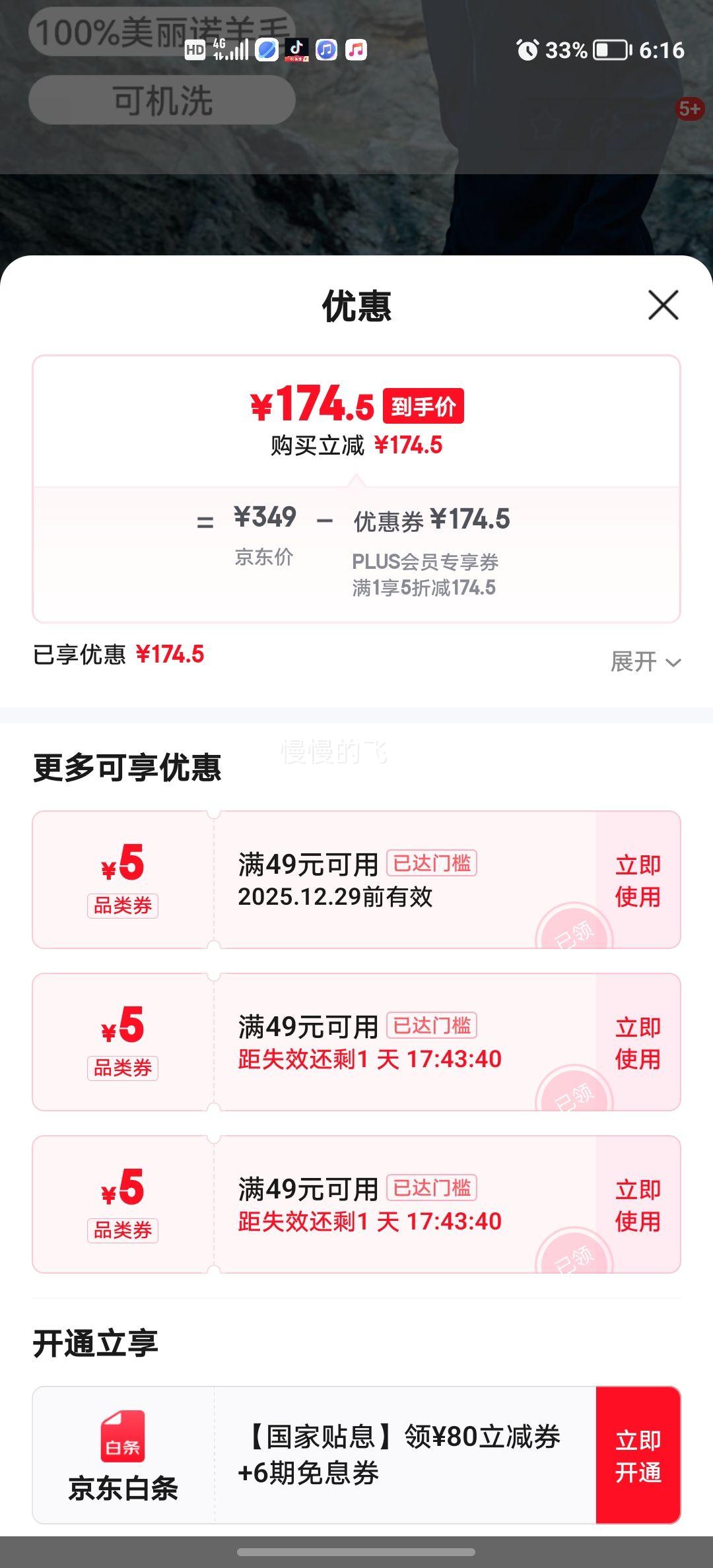Tap the ¥349 京东价 price text
The width and height of the screenshot is (713, 1568).
(264, 520)
